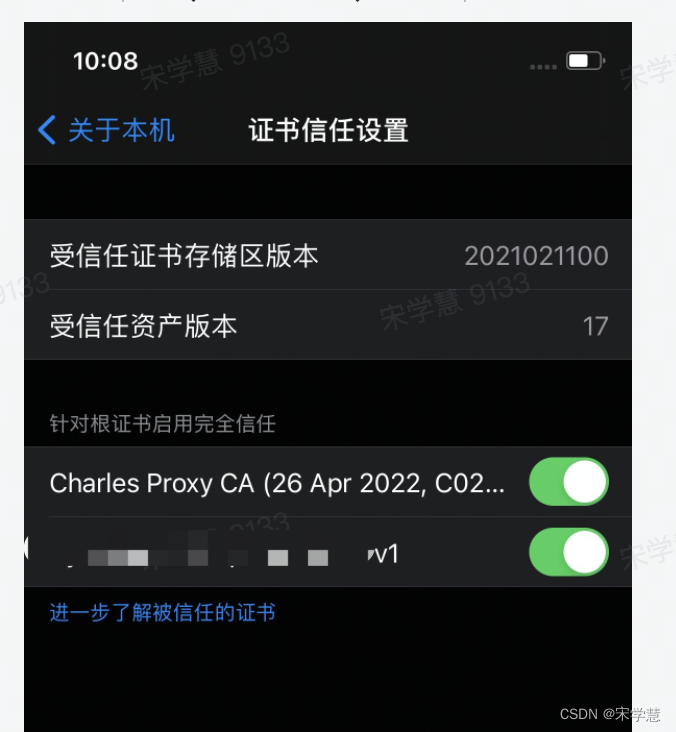Go back to 关于本机
Viewport: 676px width, 732px height.
(106, 130)
